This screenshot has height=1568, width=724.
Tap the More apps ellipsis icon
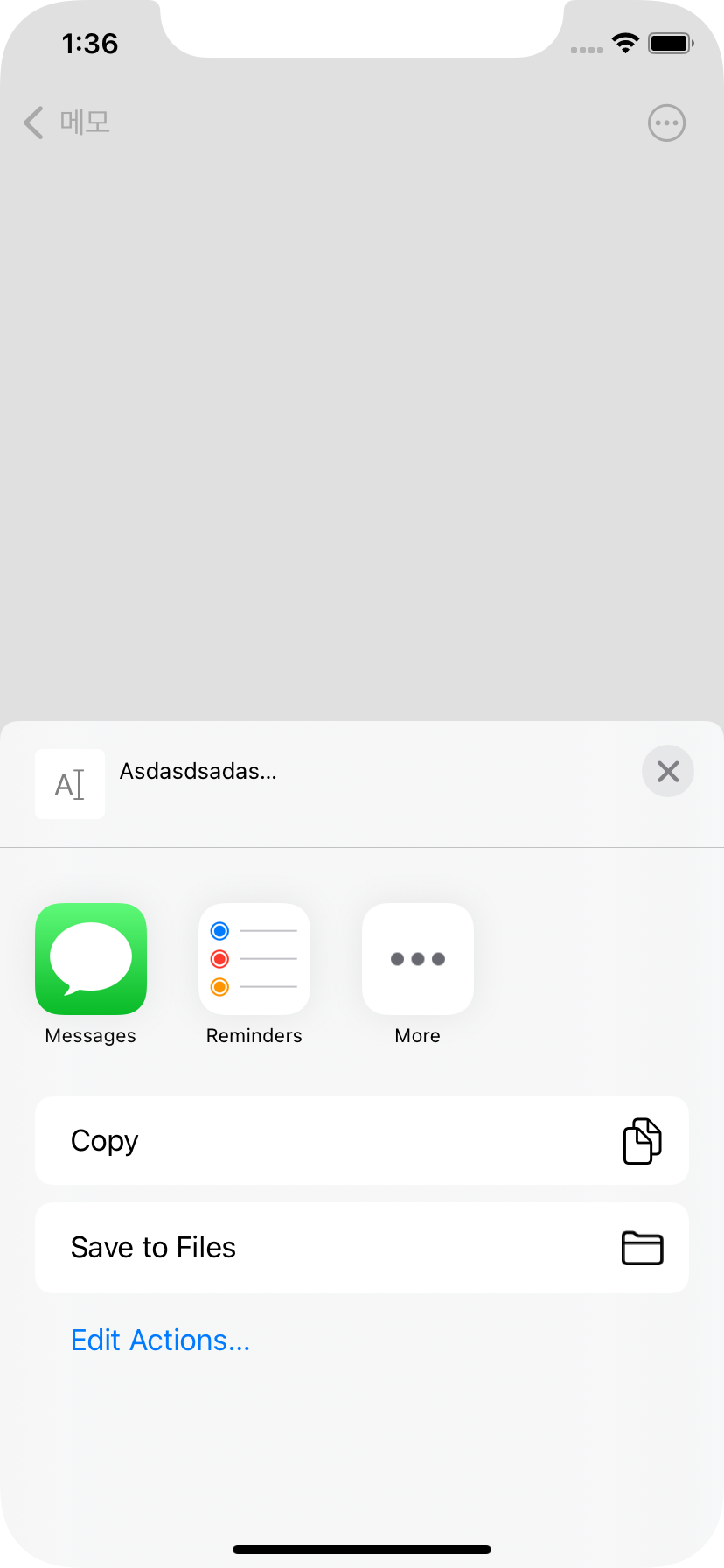417,959
